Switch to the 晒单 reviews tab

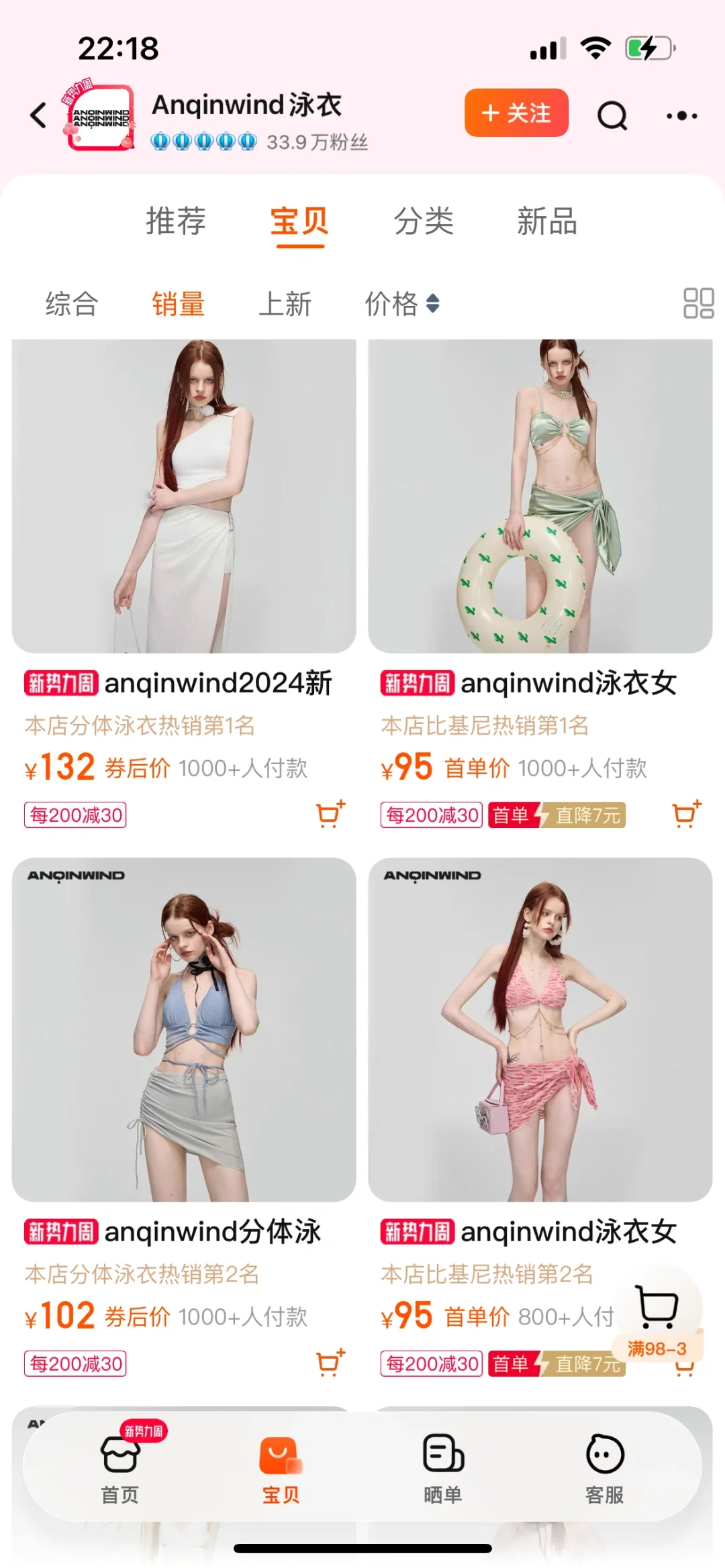pyautogui.click(x=443, y=1467)
